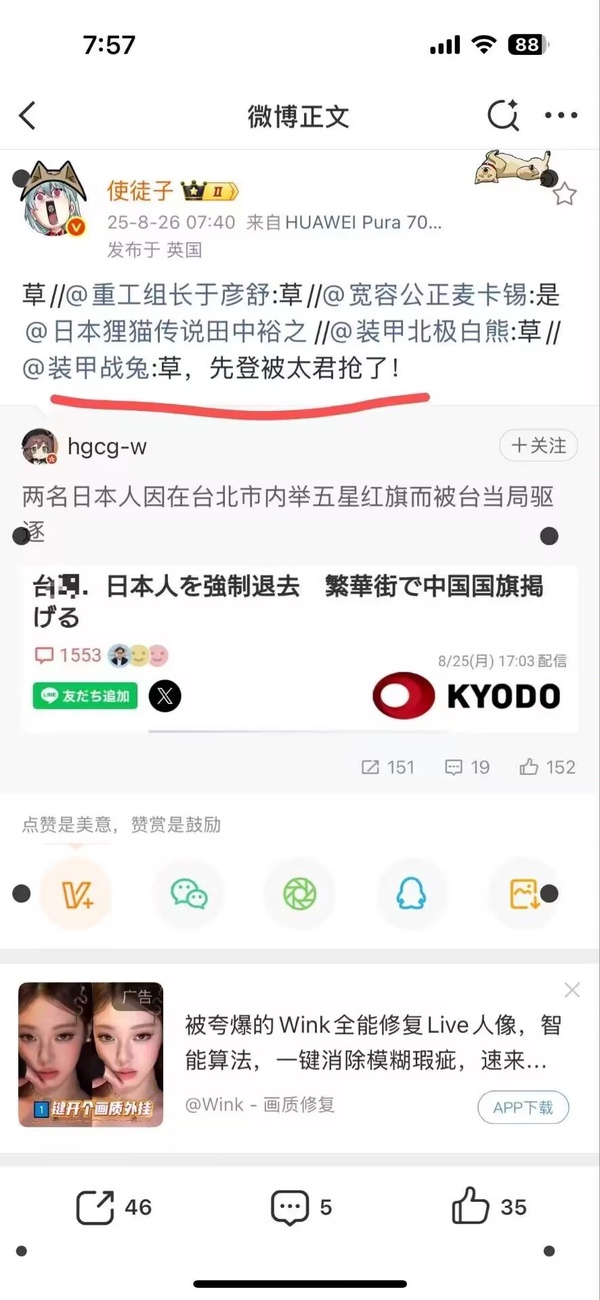
Task: Open the three-dot overflow menu
Action: pos(561,116)
